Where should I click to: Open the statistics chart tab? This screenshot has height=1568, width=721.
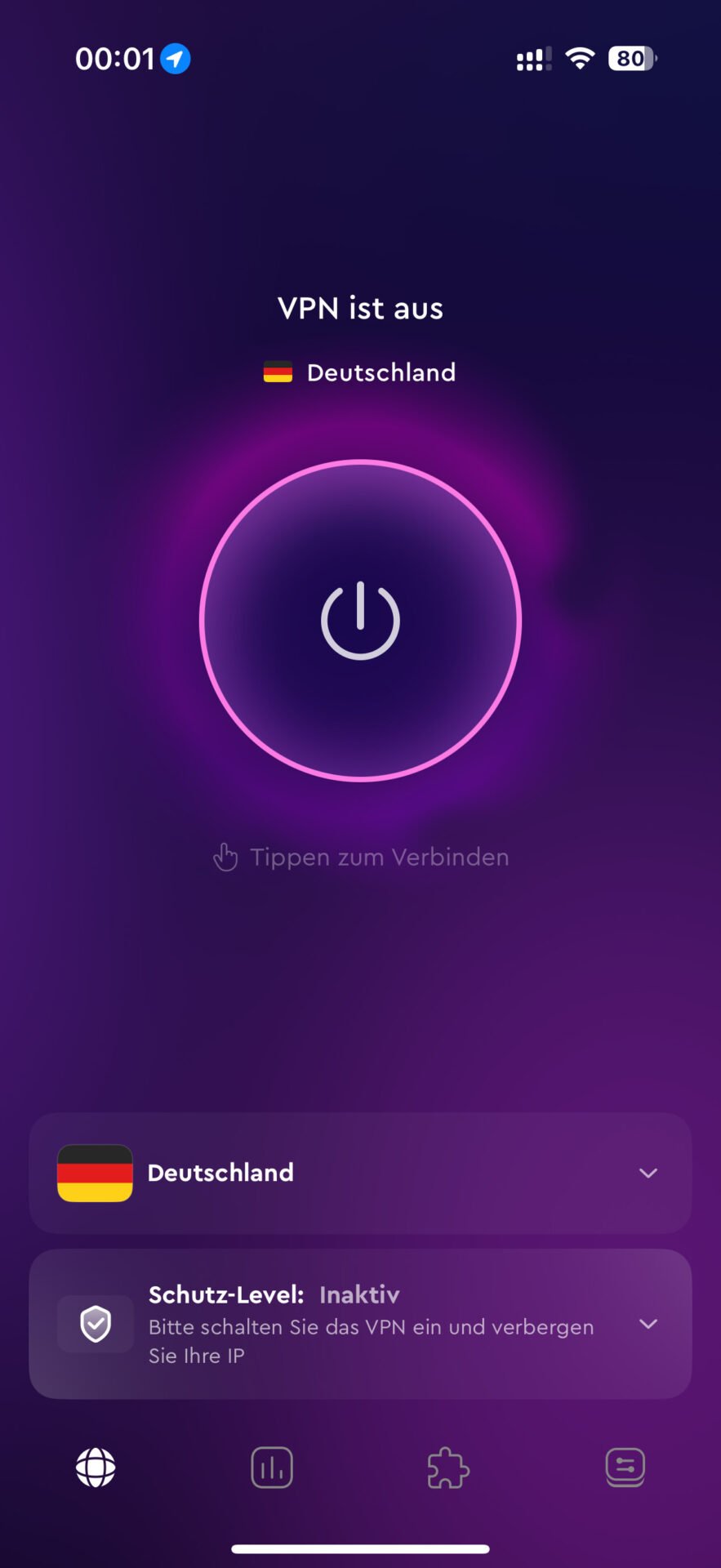click(x=272, y=1468)
